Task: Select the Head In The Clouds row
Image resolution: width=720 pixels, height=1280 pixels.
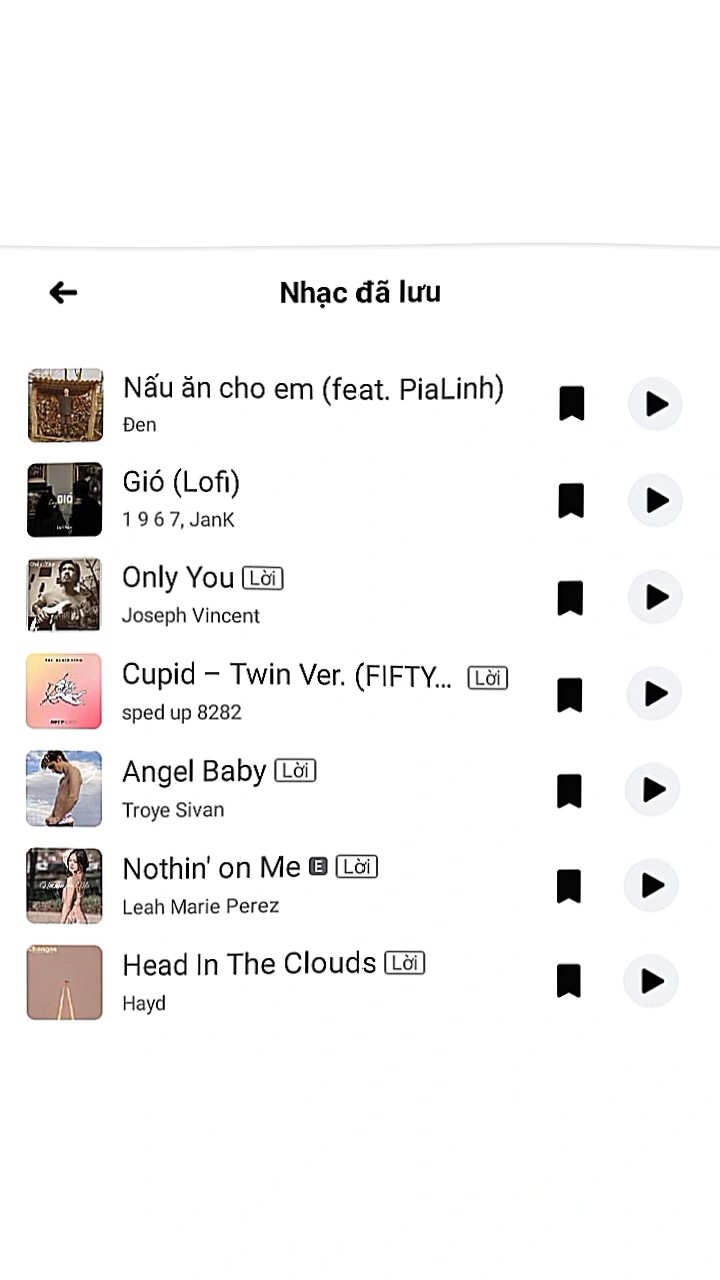Action: click(300, 981)
